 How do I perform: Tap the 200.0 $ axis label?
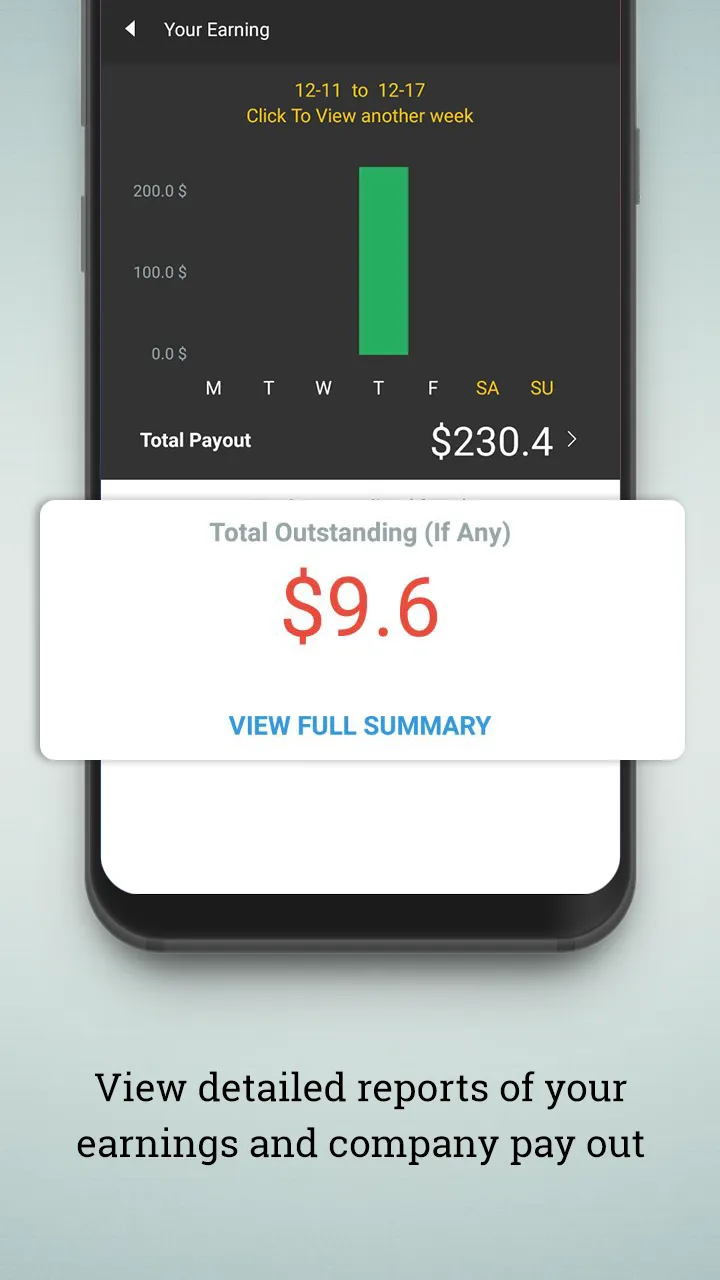(x=160, y=190)
